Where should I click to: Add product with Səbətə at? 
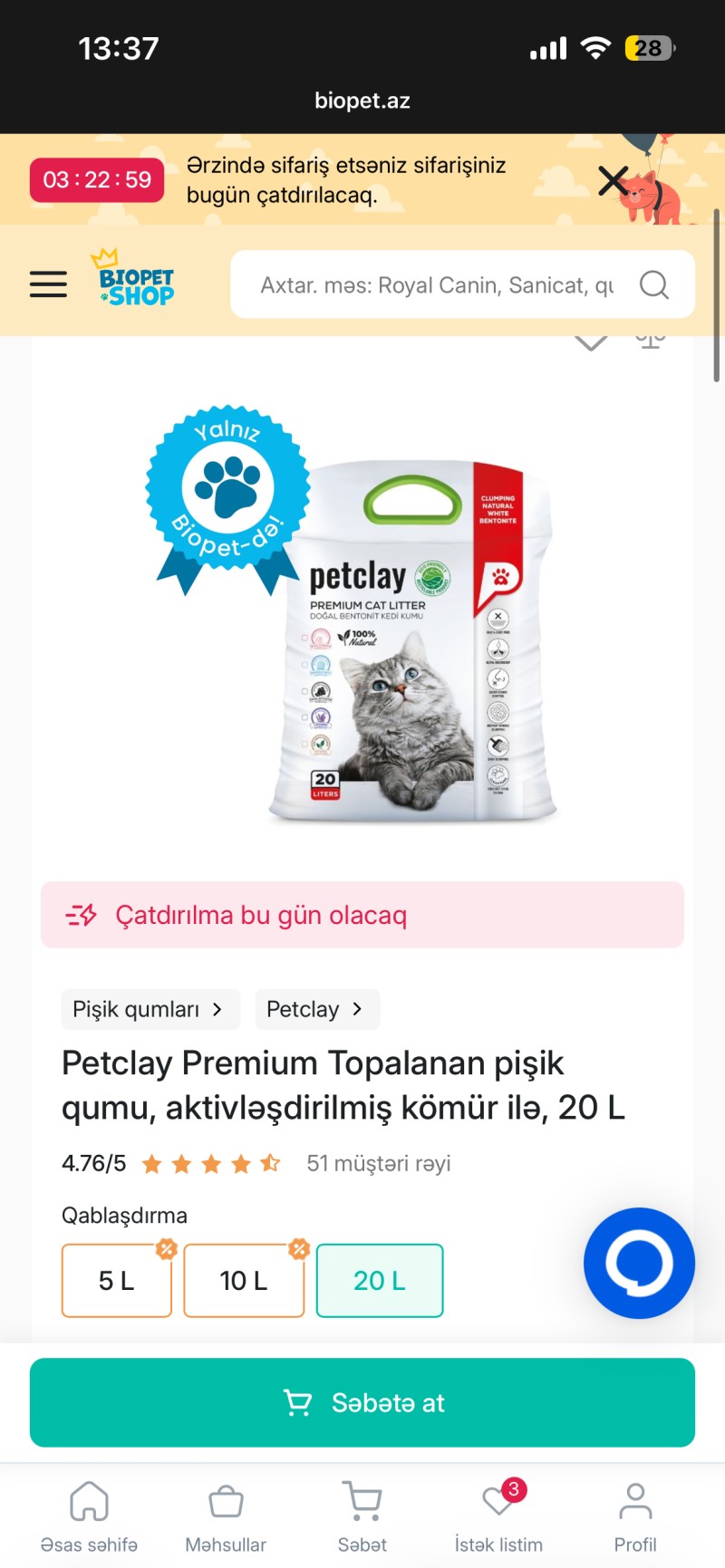(362, 1402)
